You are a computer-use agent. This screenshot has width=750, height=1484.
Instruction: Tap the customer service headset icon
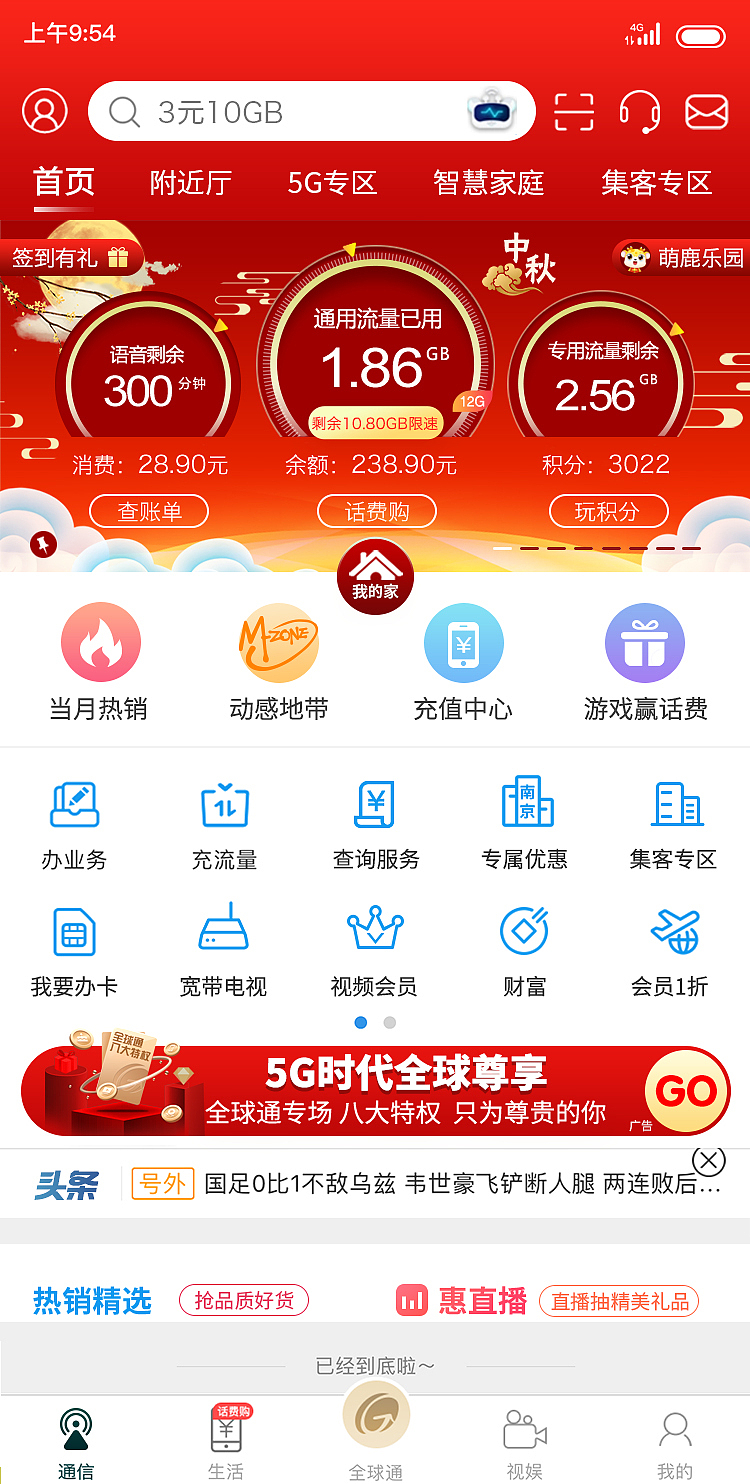pos(640,112)
